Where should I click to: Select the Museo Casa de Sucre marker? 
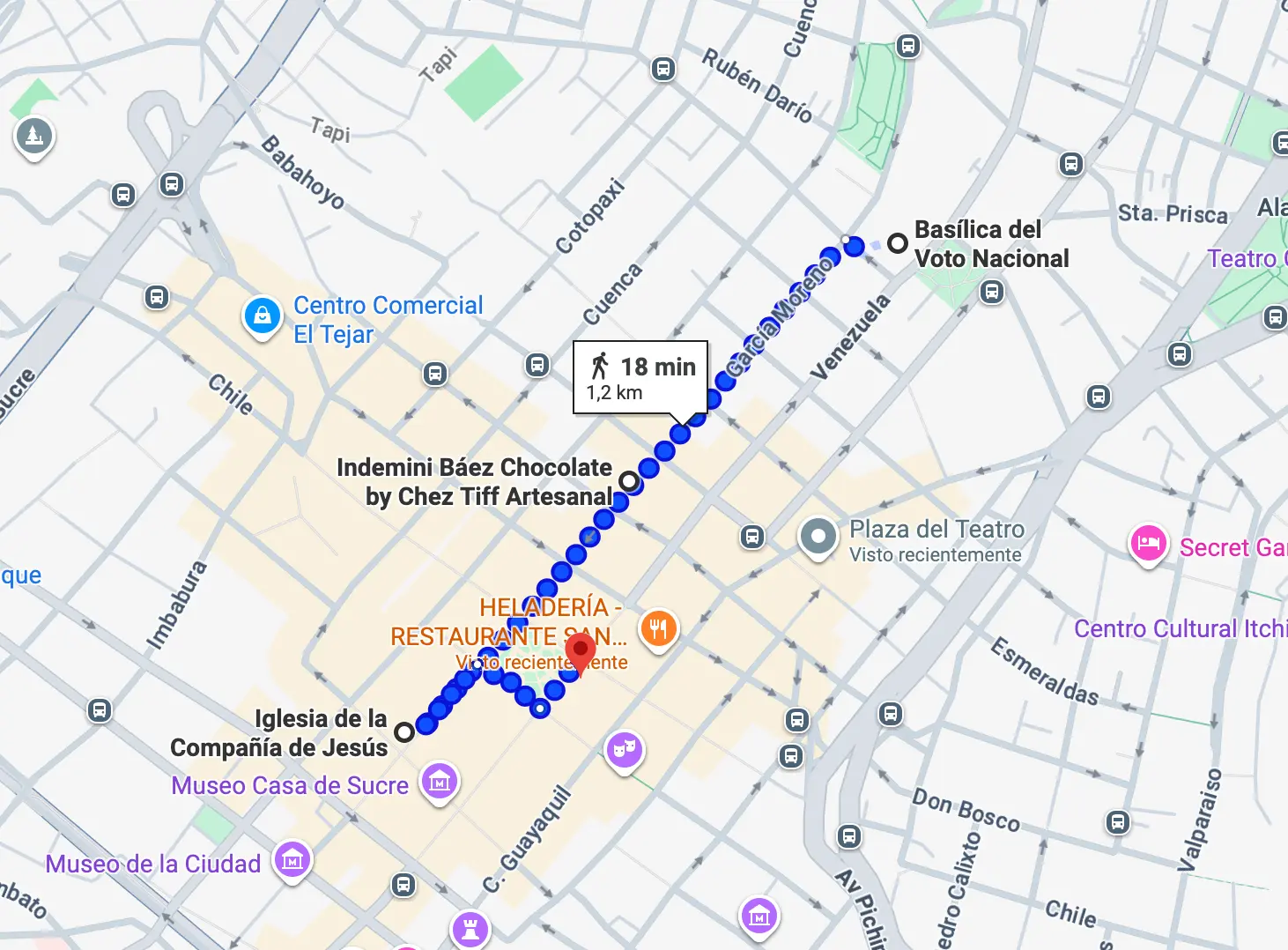pyautogui.click(x=439, y=781)
